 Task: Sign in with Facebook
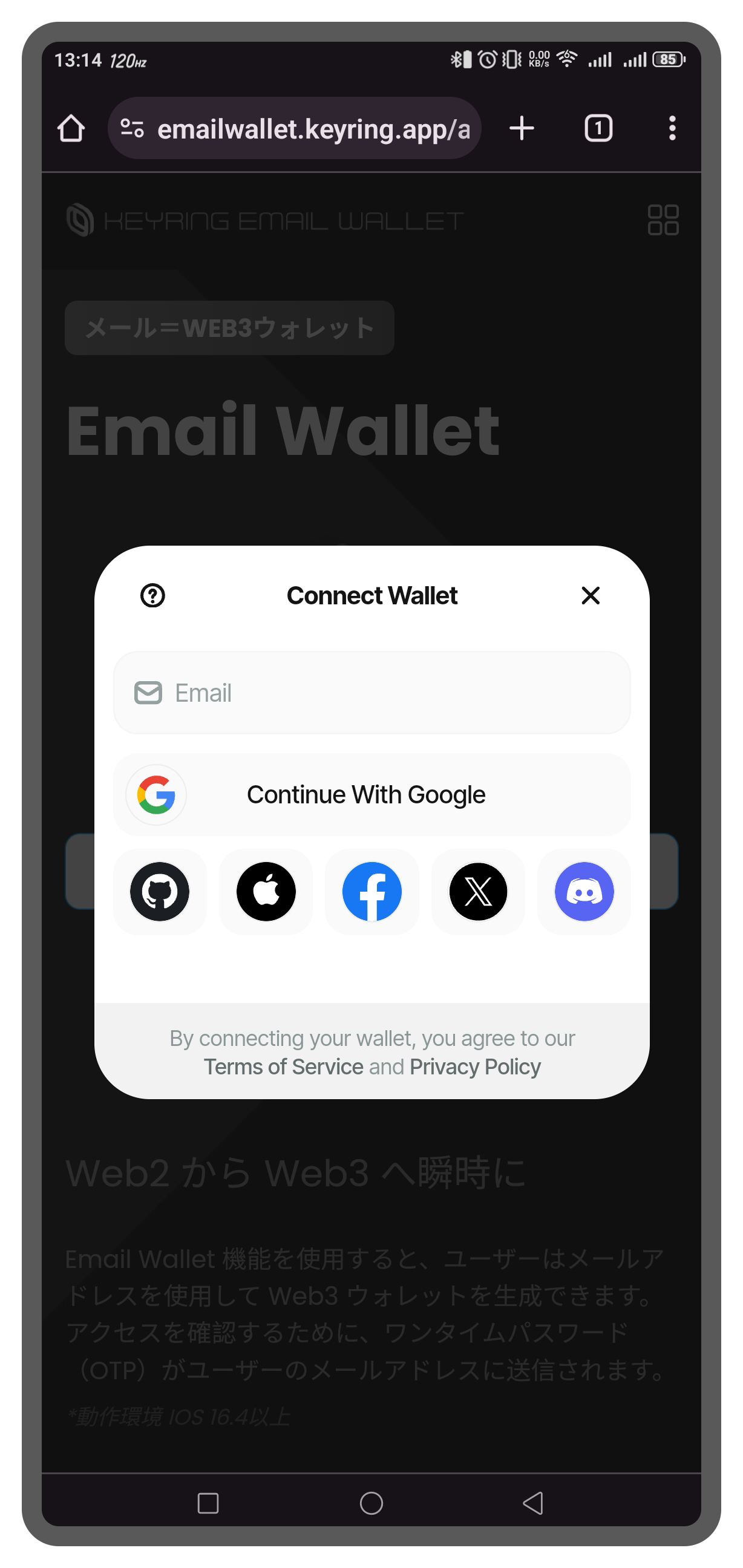point(372,892)
